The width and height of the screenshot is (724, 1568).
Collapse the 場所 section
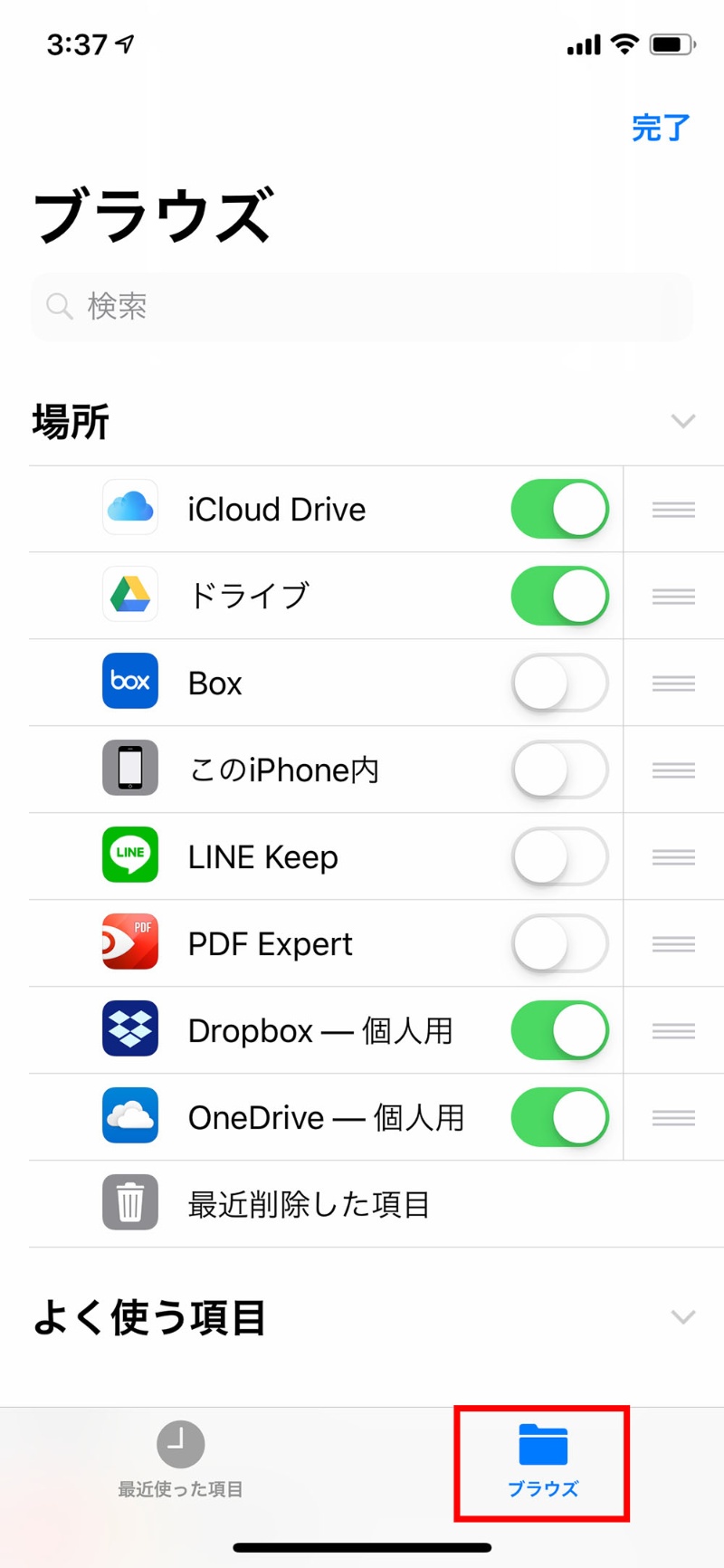pos(683,420)
